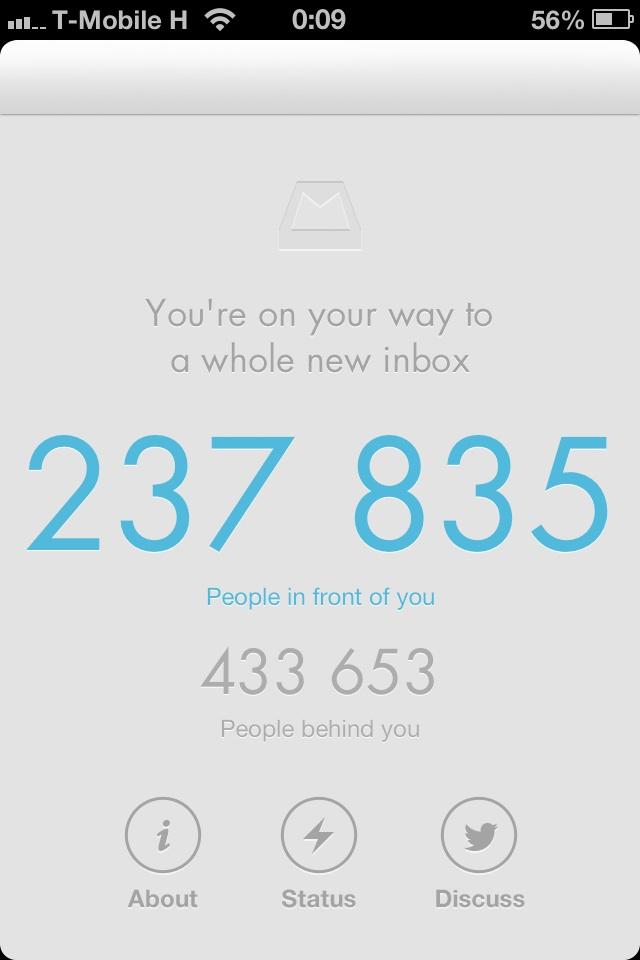
Task: Check the Status lightning button
Action: tap(319, 836)
